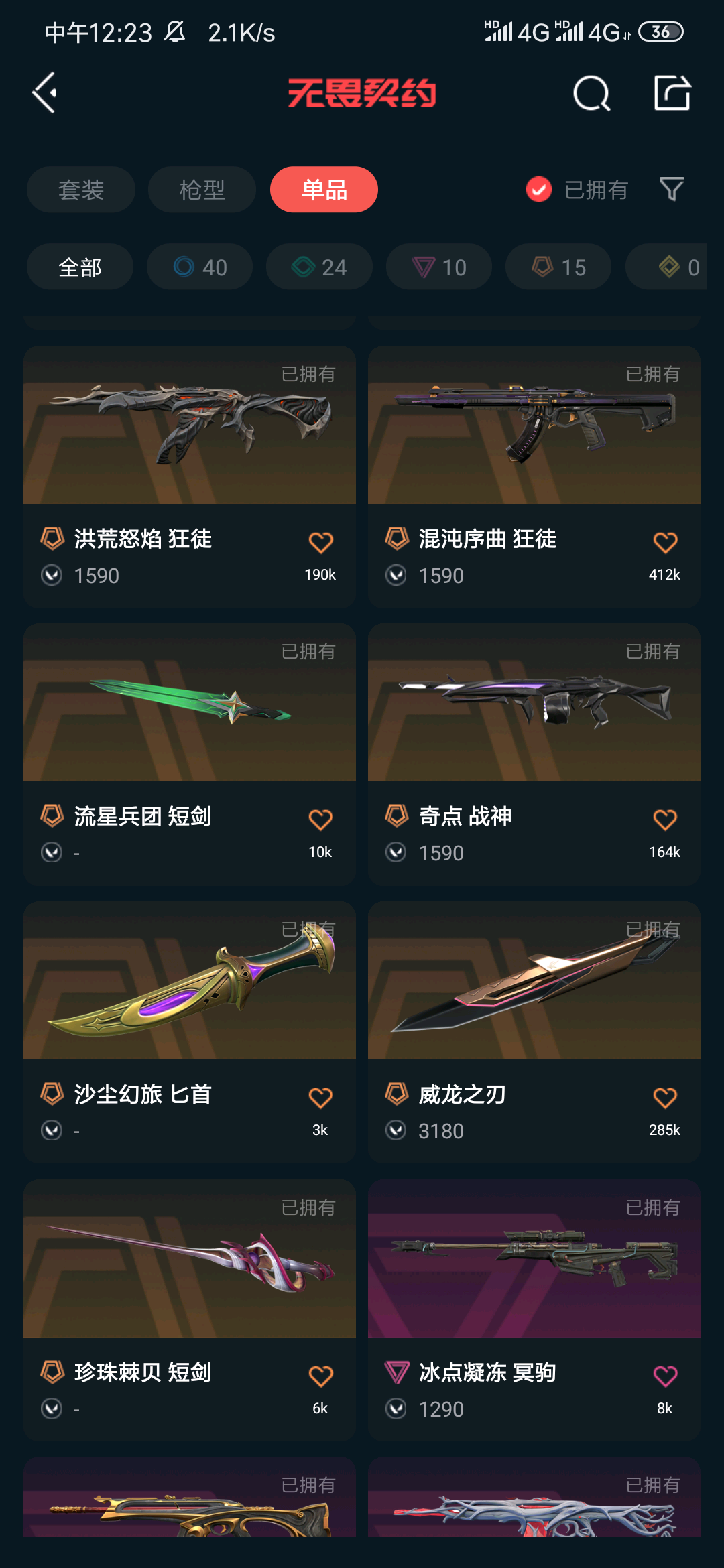Select the 单品 tab
The width and height of the screenshot is (724, 1568).
click(324, 190)
